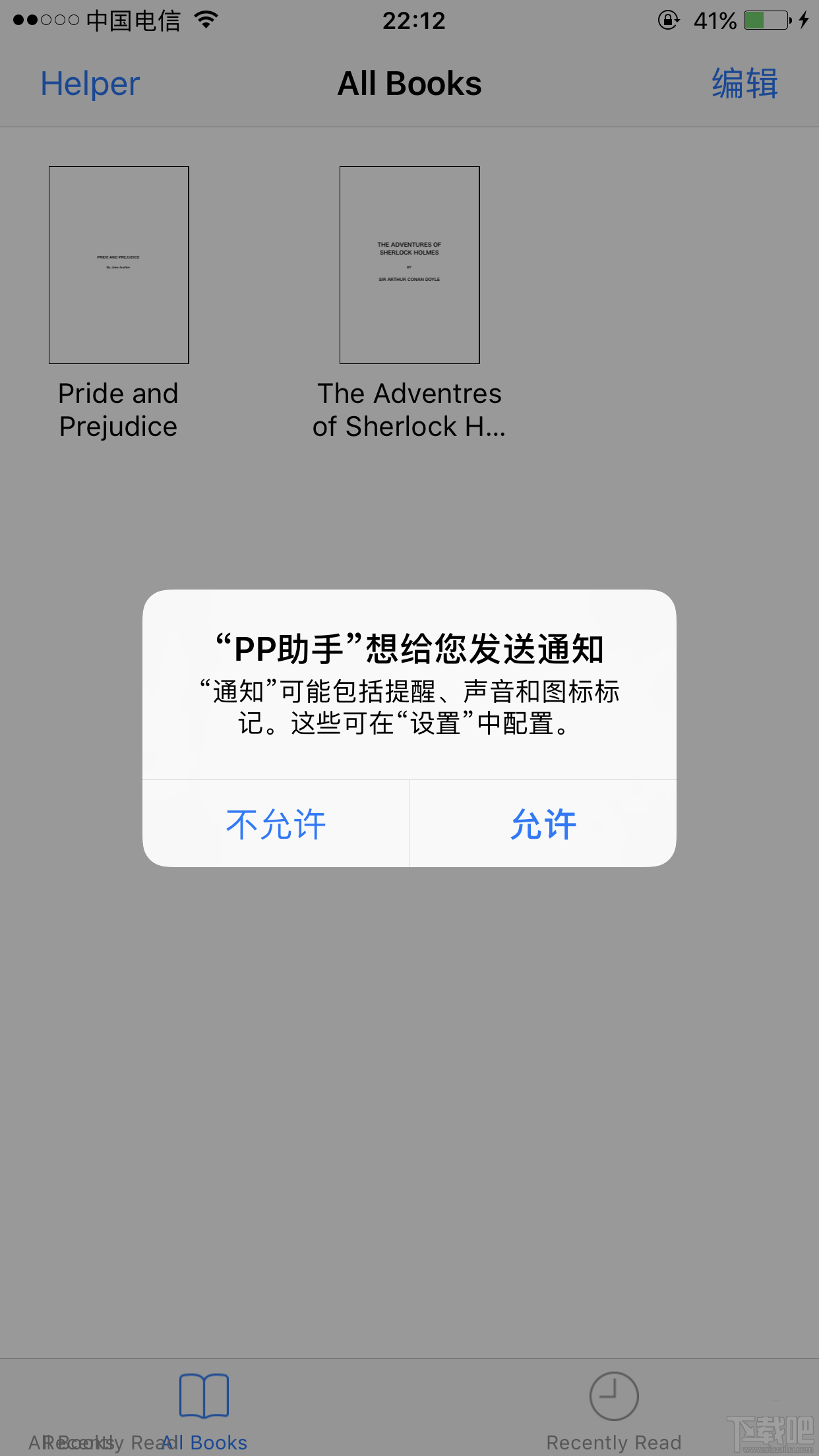This screenshot has height=1456, width=819.
Task: Tap the 中国电信 carrier label
Action: [x=132, y=22]
